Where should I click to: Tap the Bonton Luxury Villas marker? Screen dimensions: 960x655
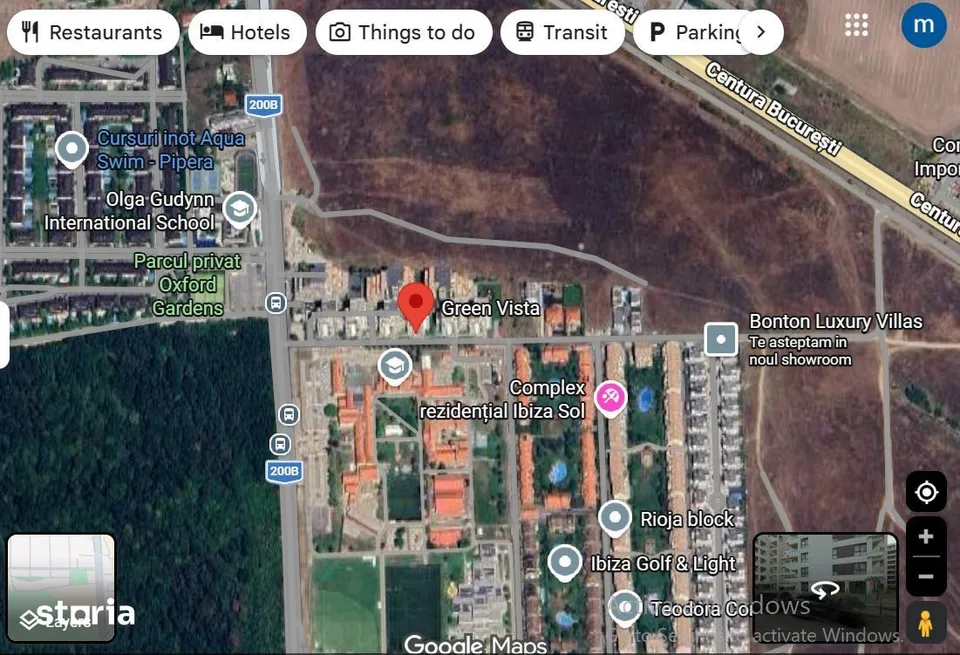coord(721,339)
